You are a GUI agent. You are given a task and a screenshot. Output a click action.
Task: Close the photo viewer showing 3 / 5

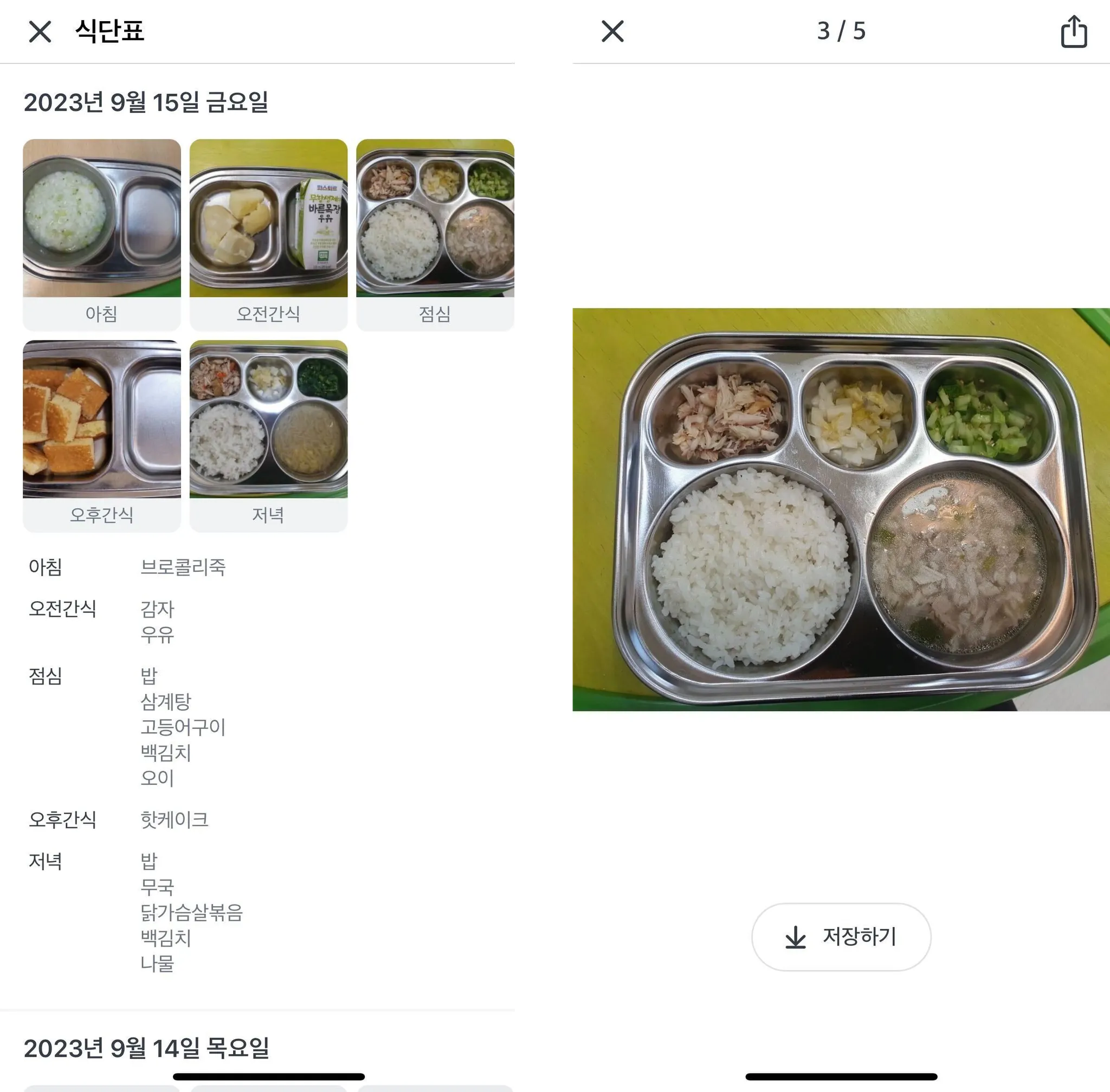pyautogui.click(x=612, y=31)
